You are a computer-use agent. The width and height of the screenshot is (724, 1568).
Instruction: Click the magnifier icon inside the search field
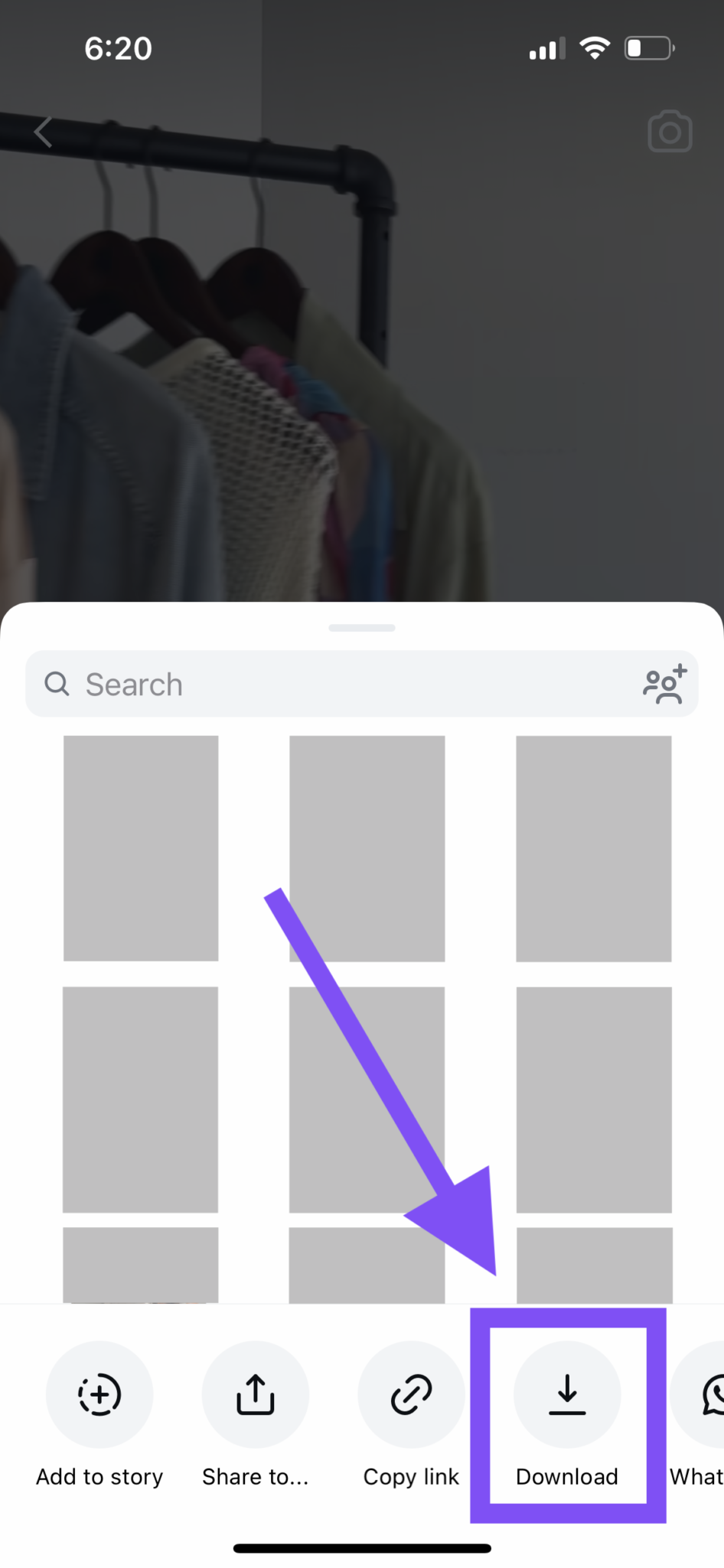[57, 684]
